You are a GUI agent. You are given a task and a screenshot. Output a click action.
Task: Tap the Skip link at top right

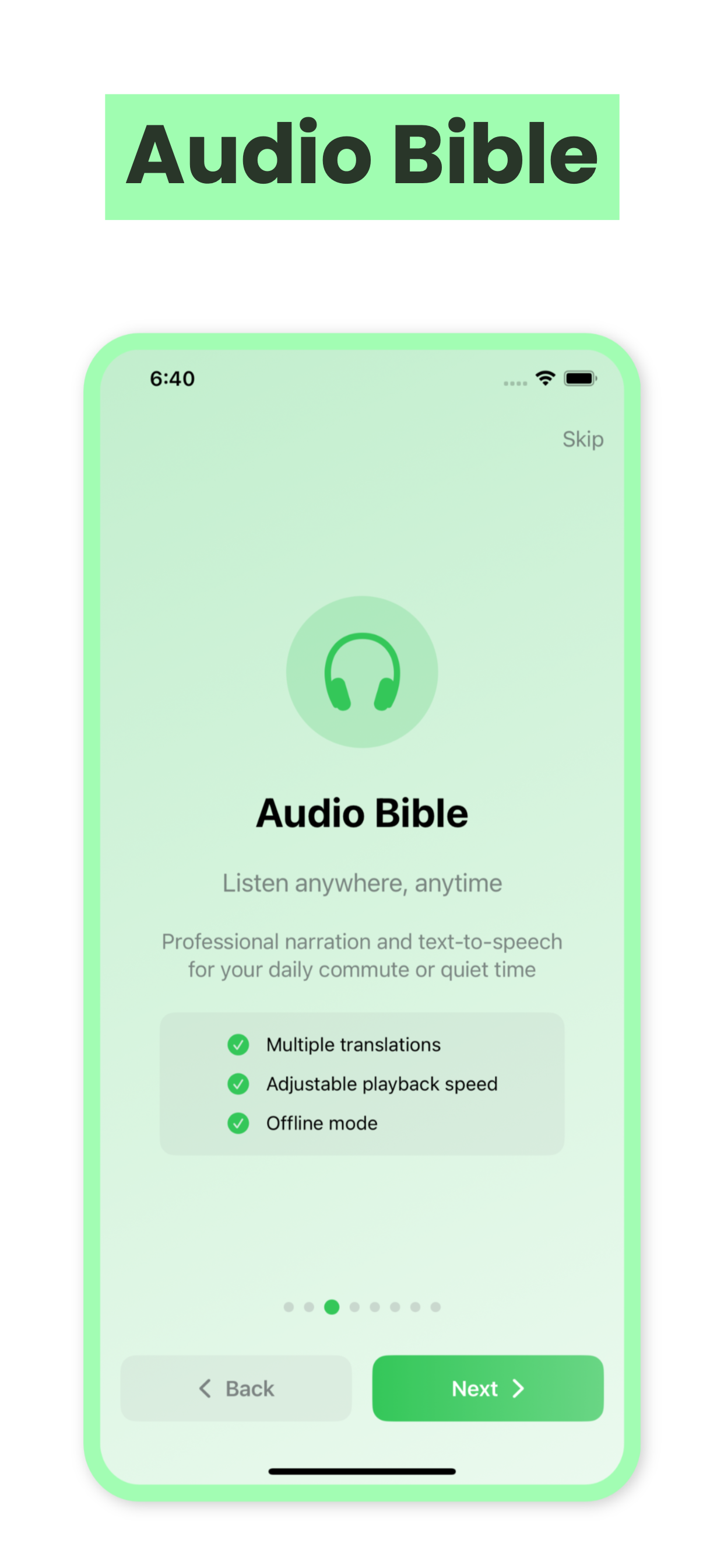(582, 439)
